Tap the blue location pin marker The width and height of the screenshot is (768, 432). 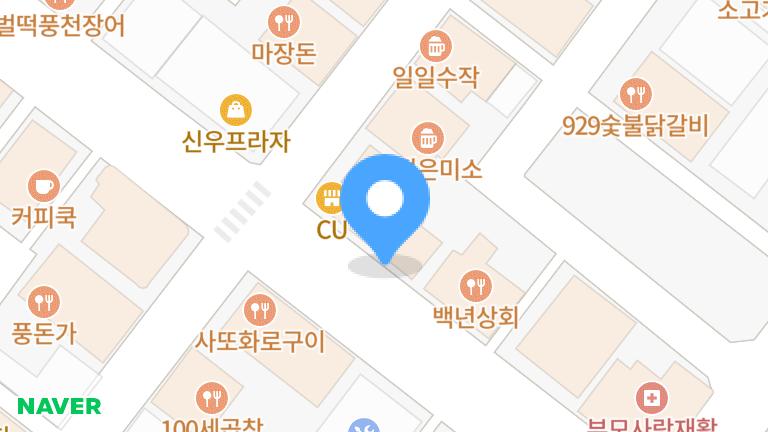(385, 201)
